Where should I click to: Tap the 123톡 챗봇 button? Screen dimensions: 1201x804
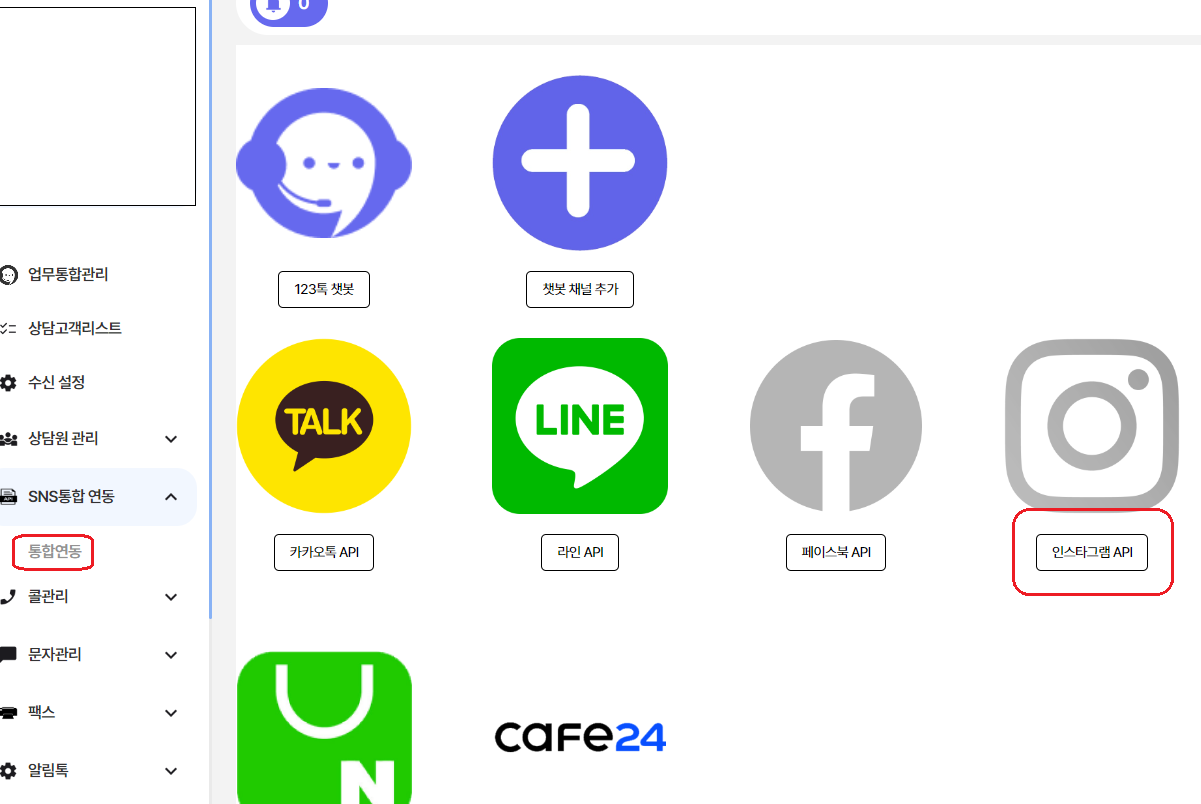(x=324, y=290)
